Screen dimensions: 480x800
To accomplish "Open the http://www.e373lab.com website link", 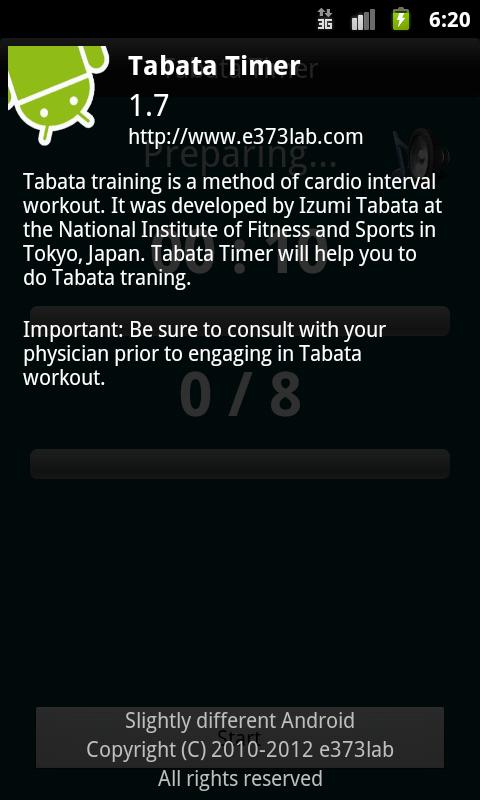I will click(x=245, y=137).
